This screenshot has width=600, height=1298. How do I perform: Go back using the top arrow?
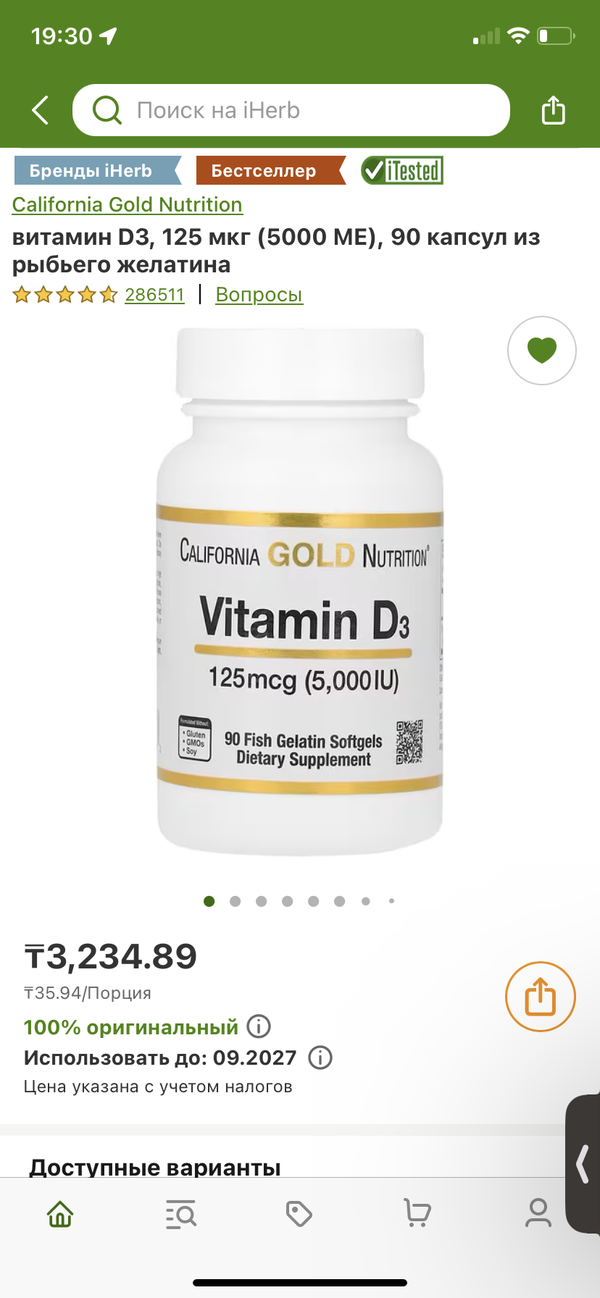click(40, 110)
